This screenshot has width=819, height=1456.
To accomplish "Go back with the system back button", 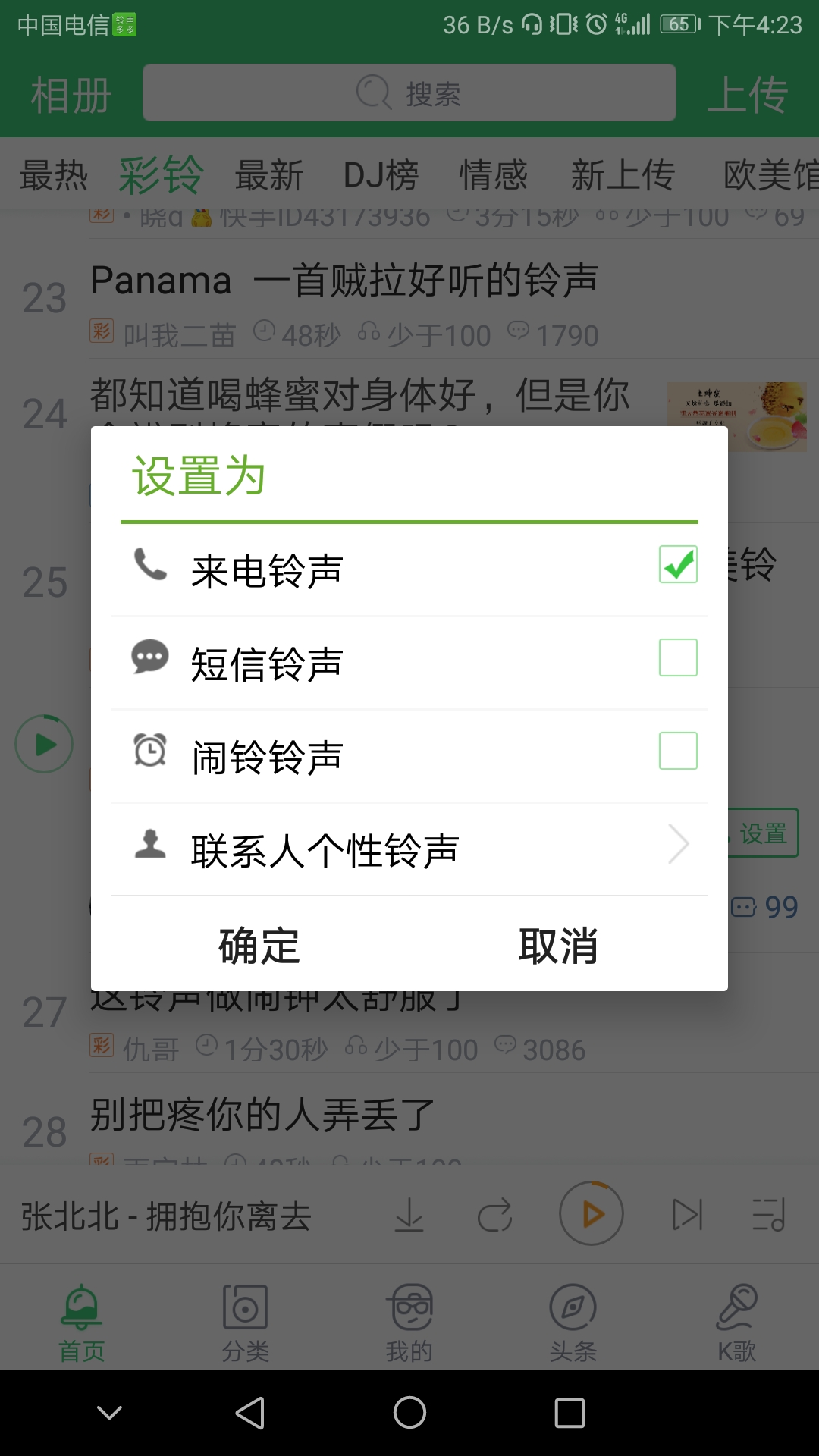I will point(250,1413).
